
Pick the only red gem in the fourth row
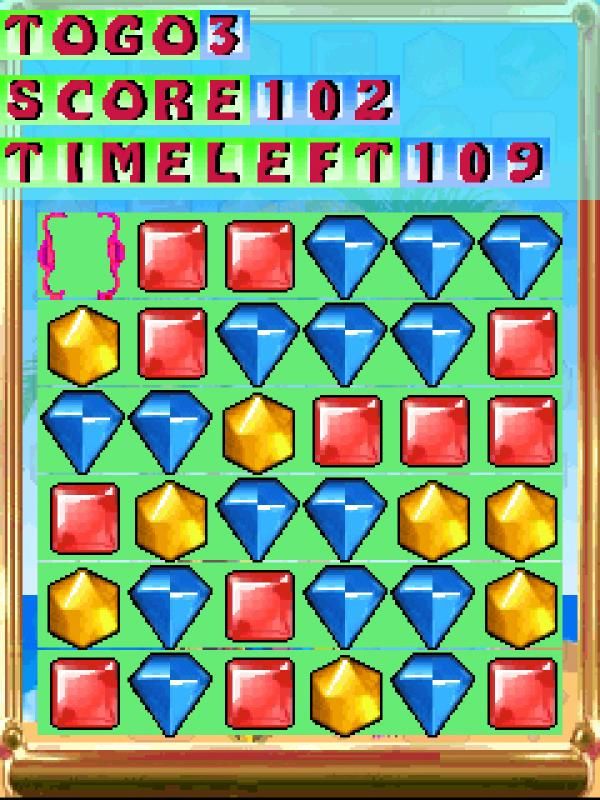click(x=84, y=519)
